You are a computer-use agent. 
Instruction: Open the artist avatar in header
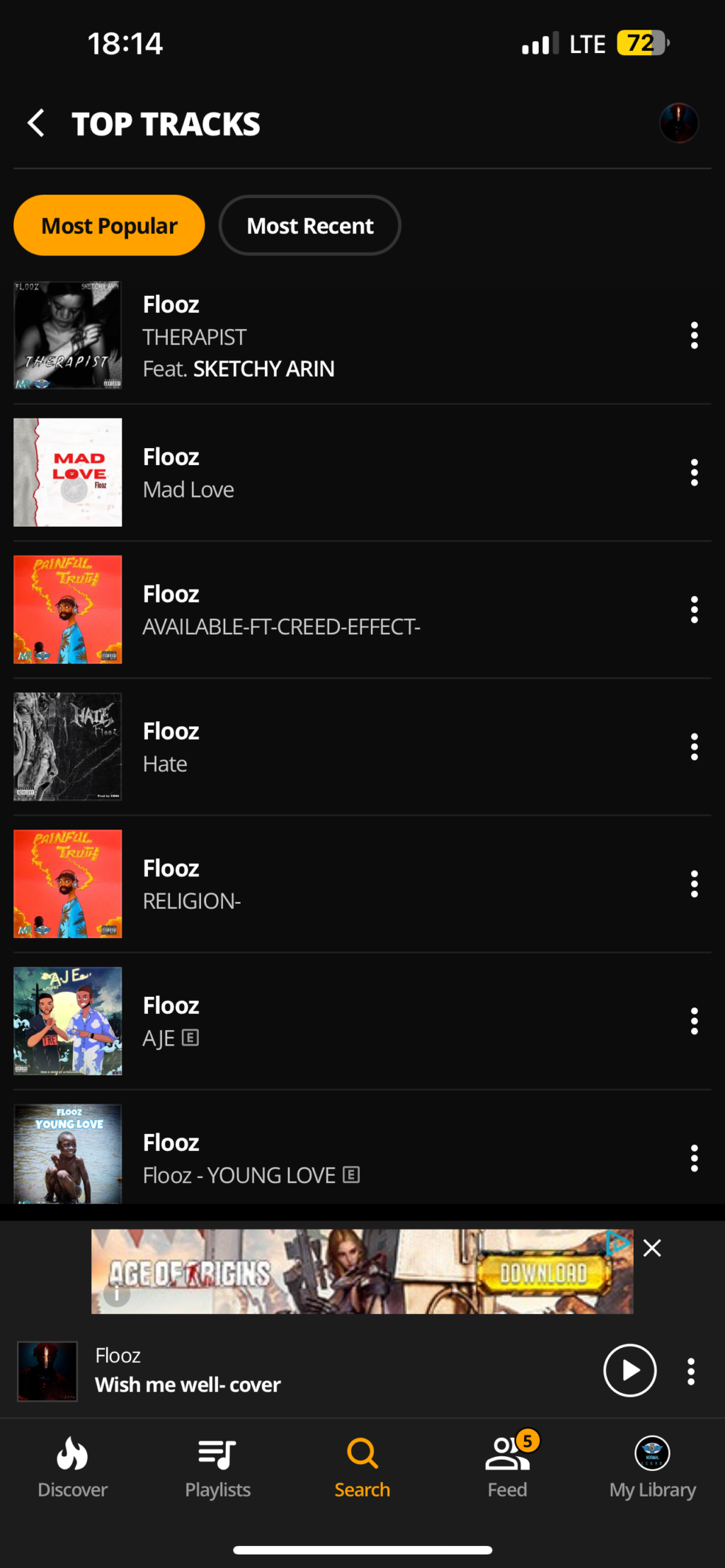tap(678, 123)
